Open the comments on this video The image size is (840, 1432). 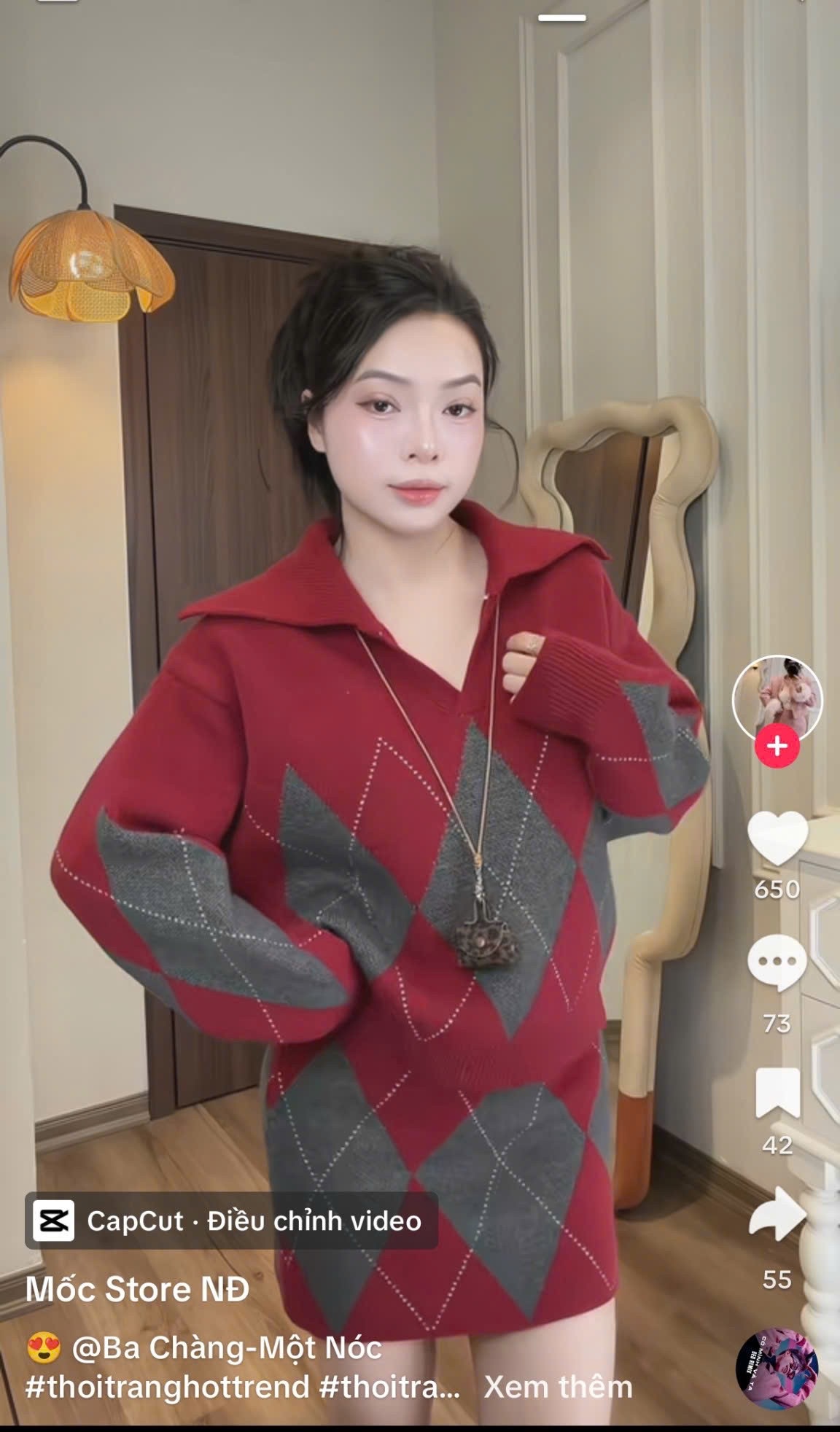coord(777,962)
